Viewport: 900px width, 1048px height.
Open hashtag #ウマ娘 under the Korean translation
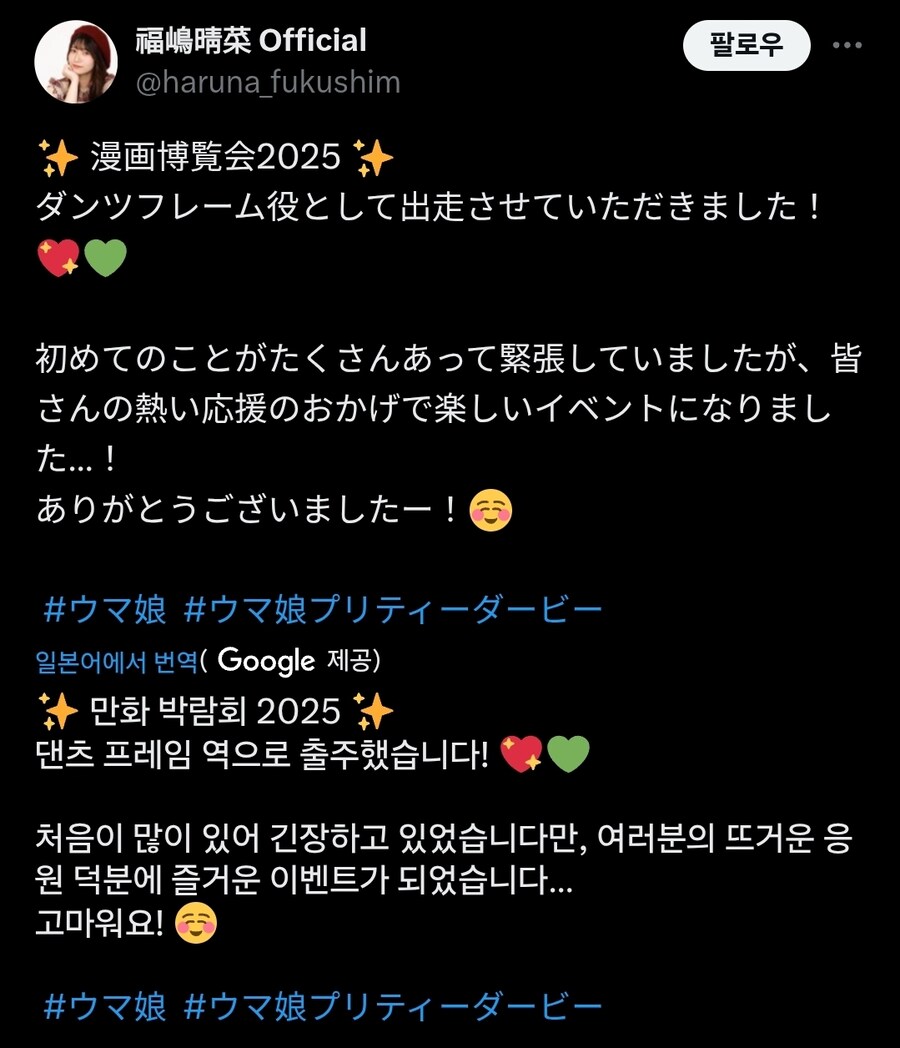(105, 1005)
